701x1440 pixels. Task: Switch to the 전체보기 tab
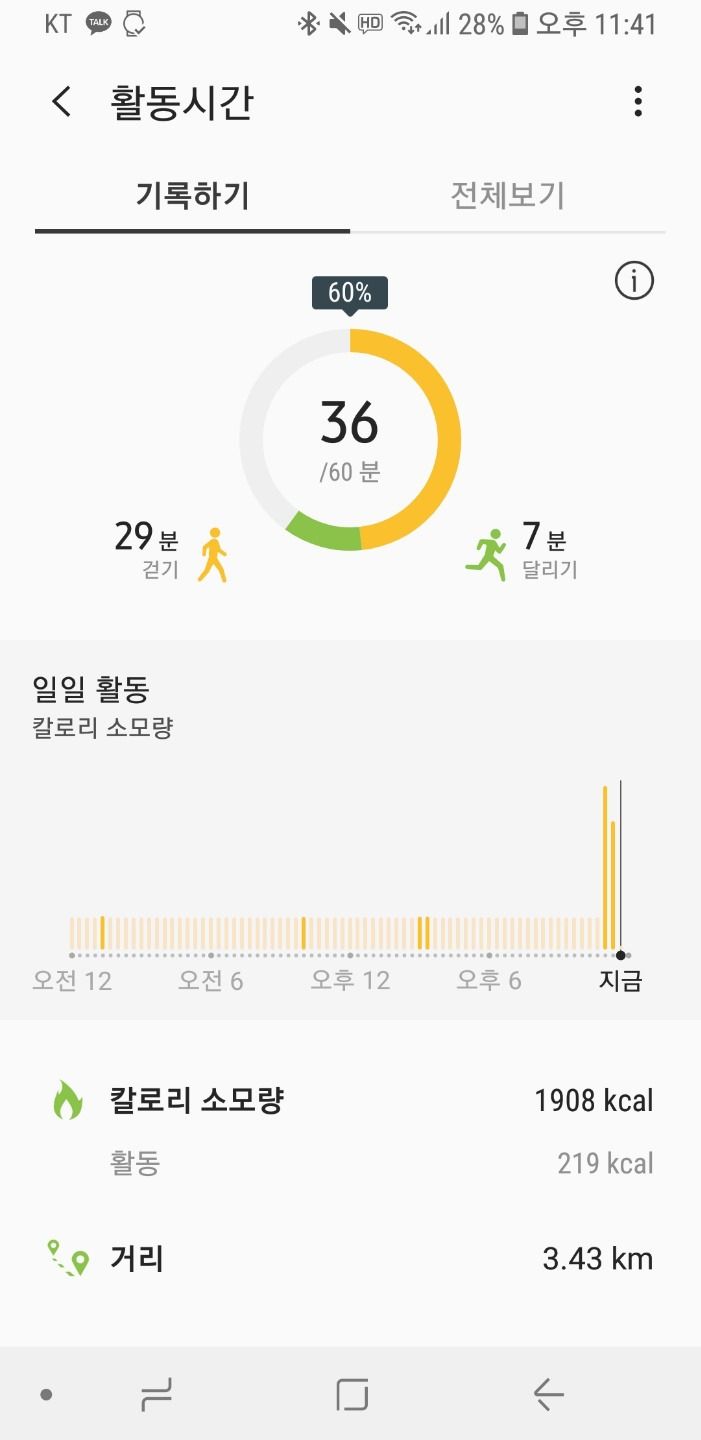pos(508,195)
